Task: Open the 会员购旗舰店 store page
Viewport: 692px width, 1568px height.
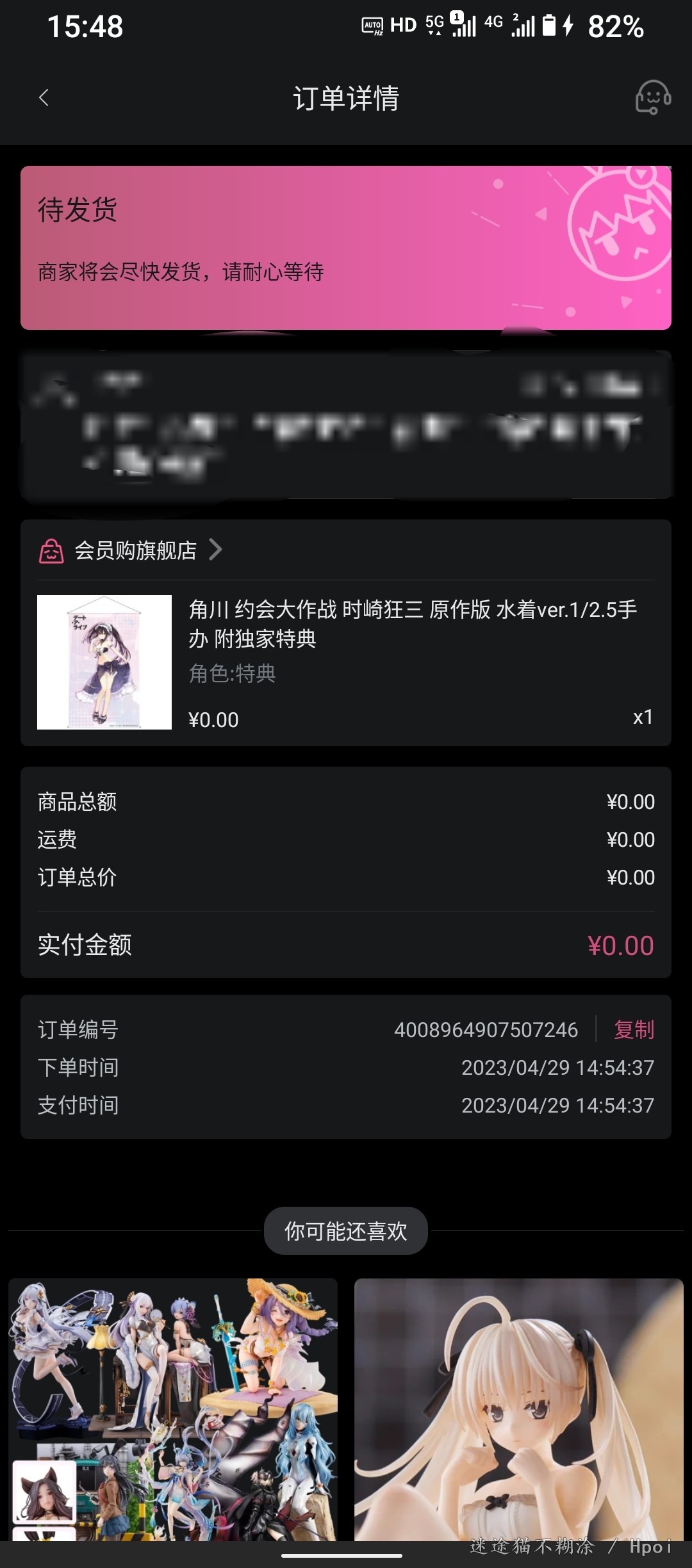Action: point(135,550)
